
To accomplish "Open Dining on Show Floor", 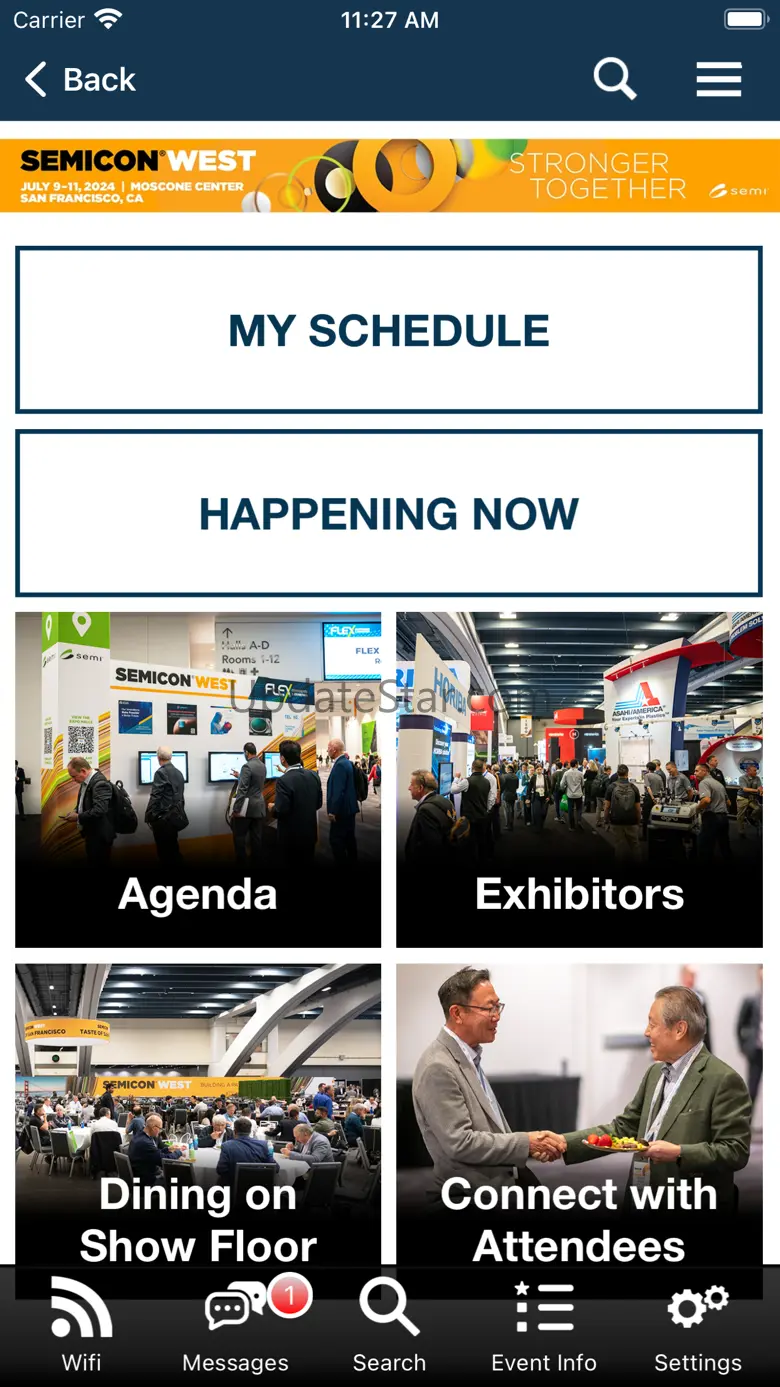I will (198, 1115).
